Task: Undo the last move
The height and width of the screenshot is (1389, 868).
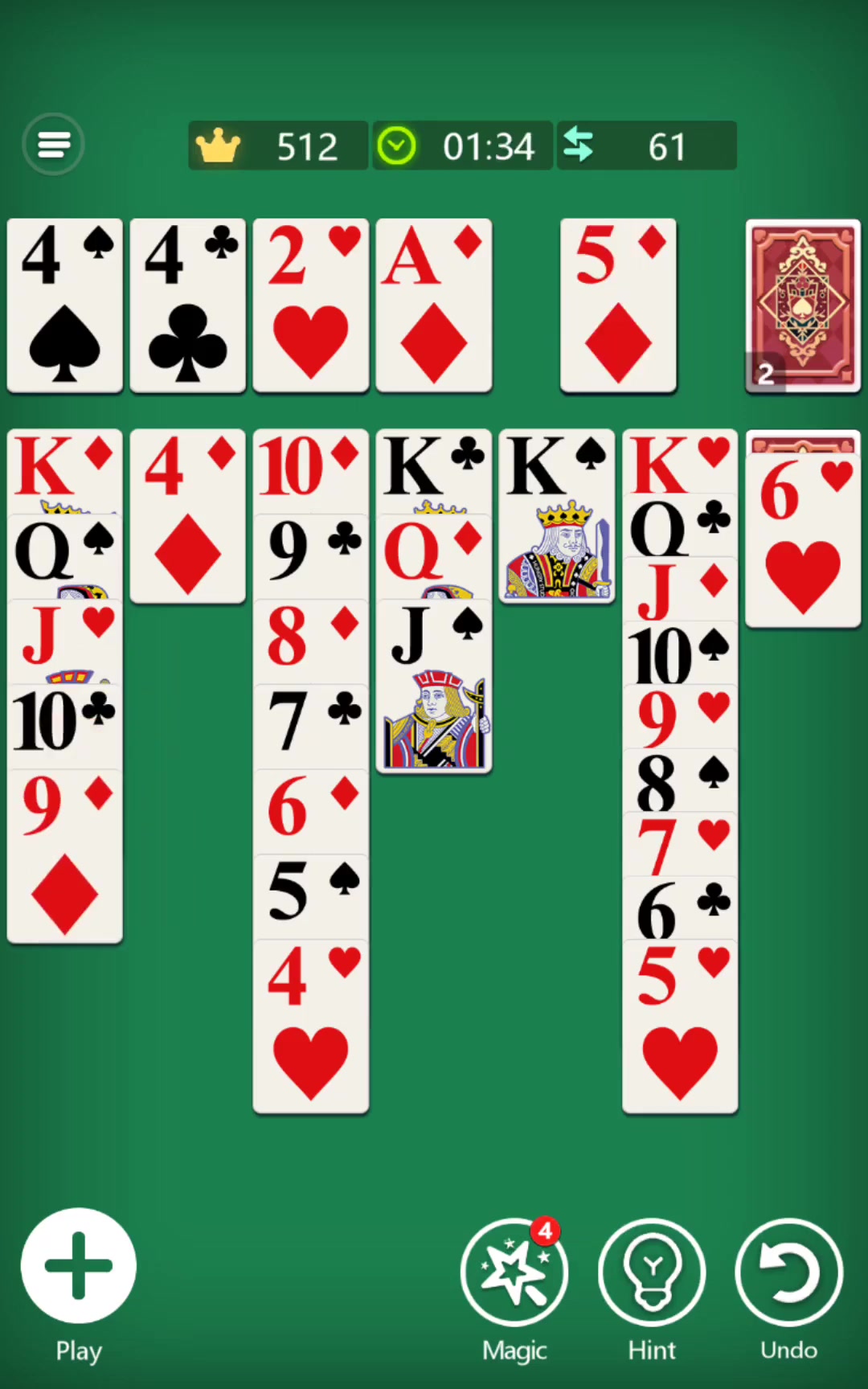Action: pyautogui.click(x=788, y=1272)
